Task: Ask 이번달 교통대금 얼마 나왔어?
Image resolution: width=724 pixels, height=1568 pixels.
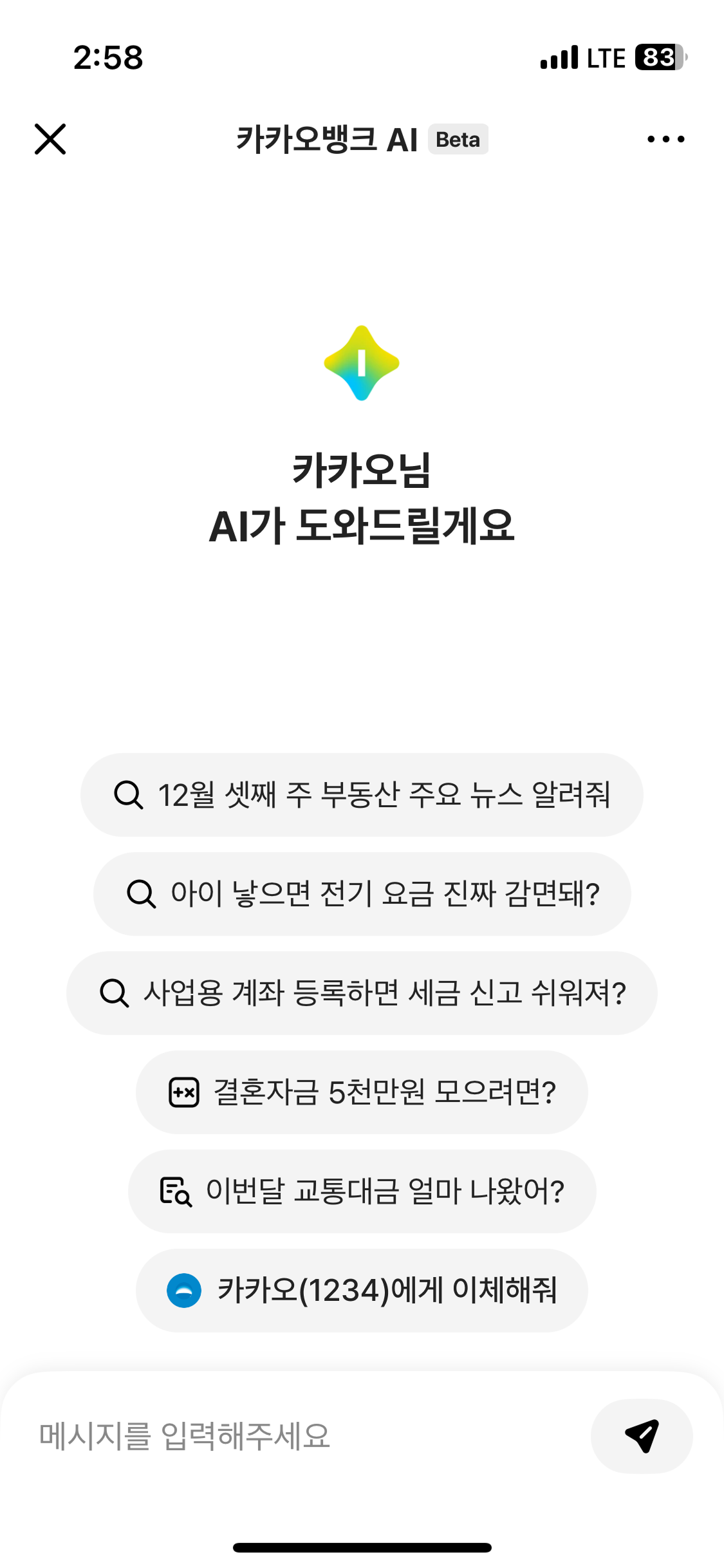Action: click(362, 1191)
